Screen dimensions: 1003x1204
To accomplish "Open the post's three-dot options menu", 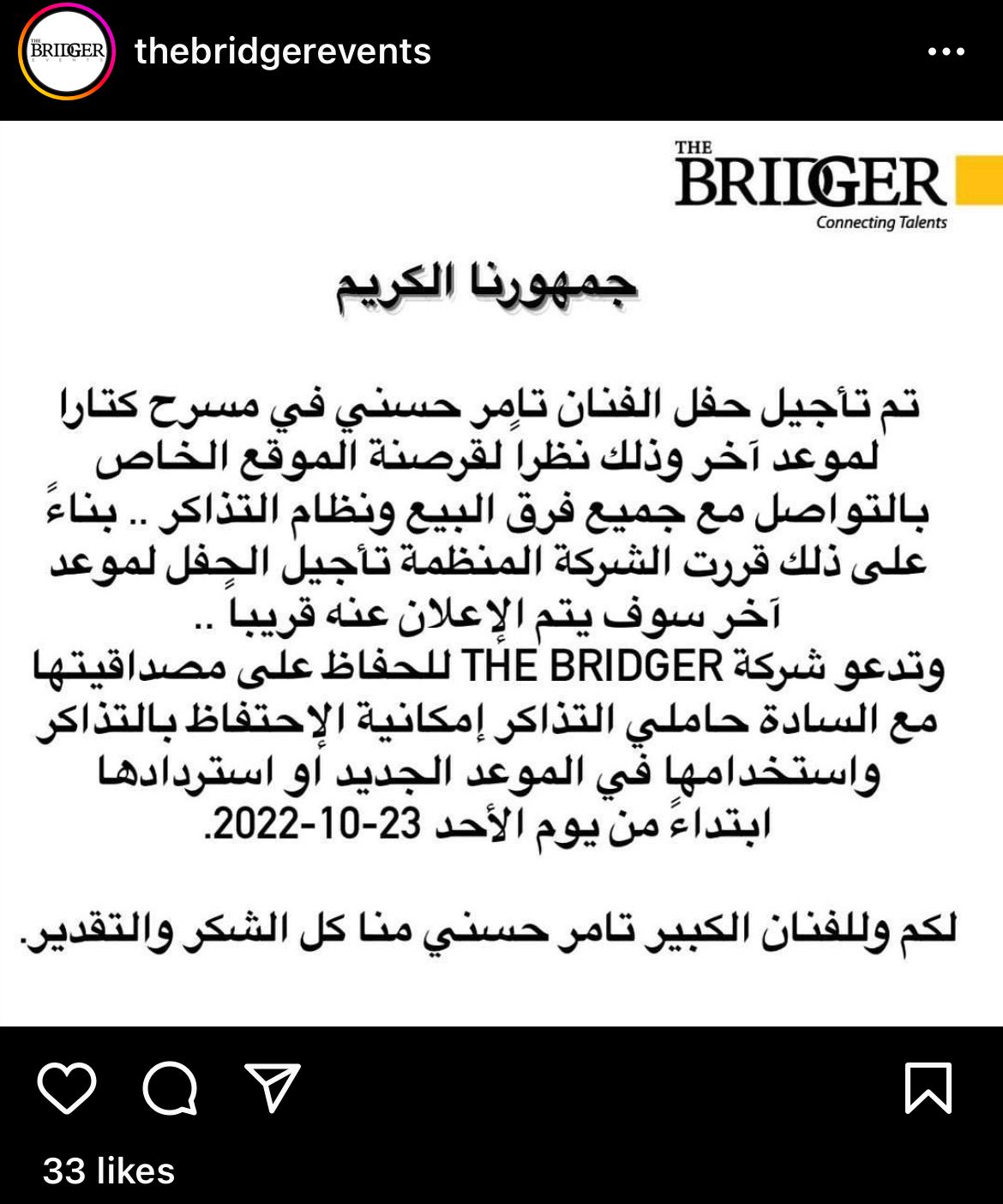I will (946, 52).
